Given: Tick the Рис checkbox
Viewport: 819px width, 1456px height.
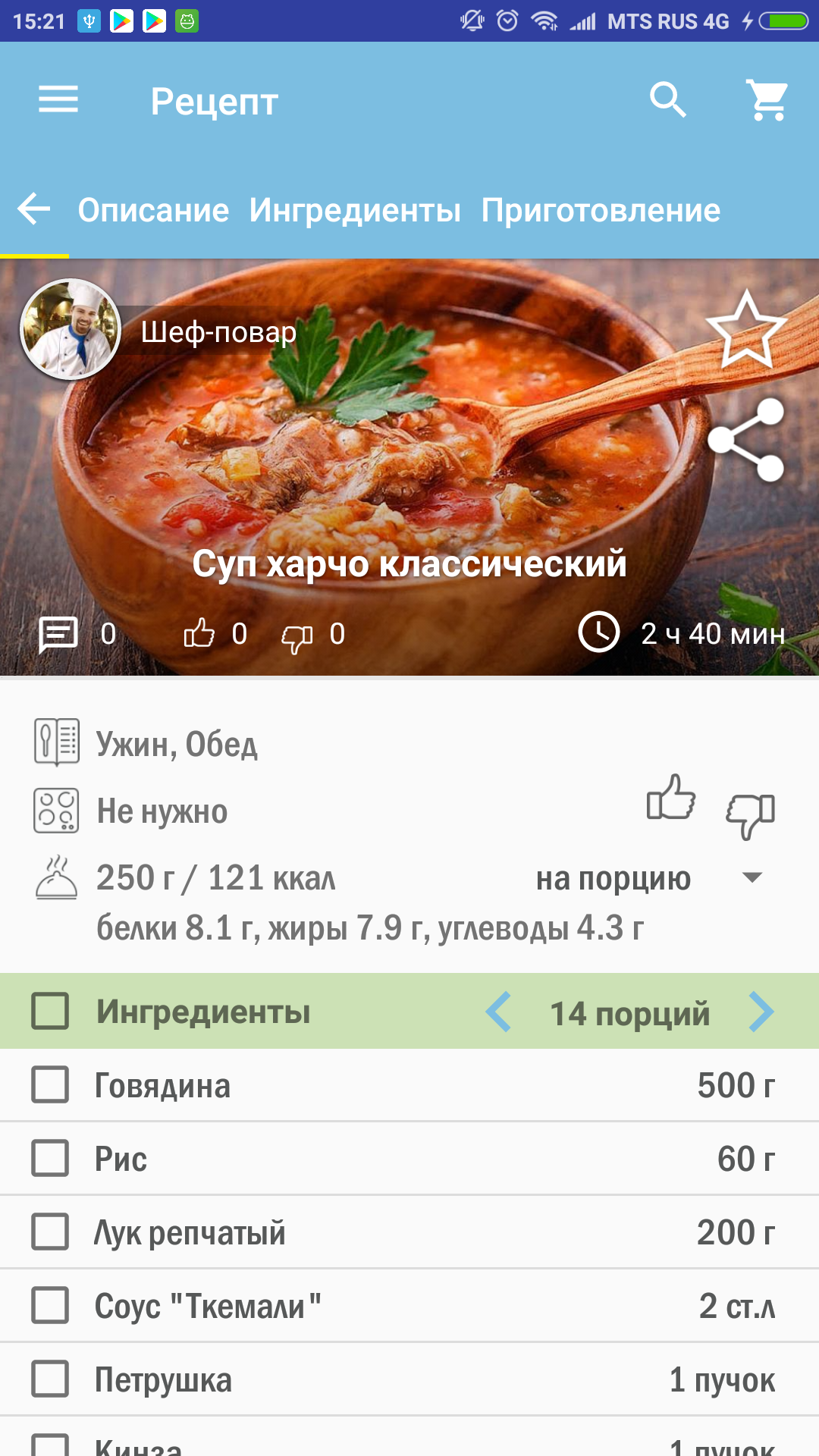Looking at the screenshot, I should [x=50, y=1158].
